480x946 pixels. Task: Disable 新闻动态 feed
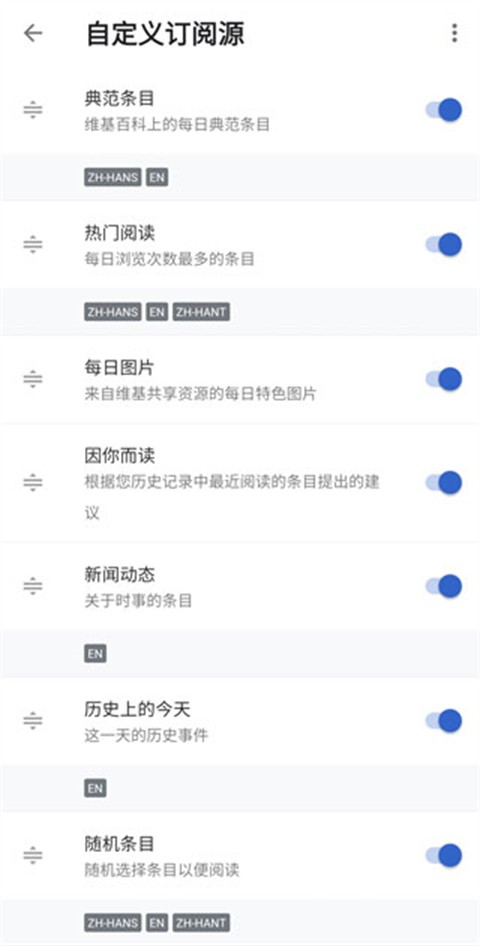coord(444,586)
